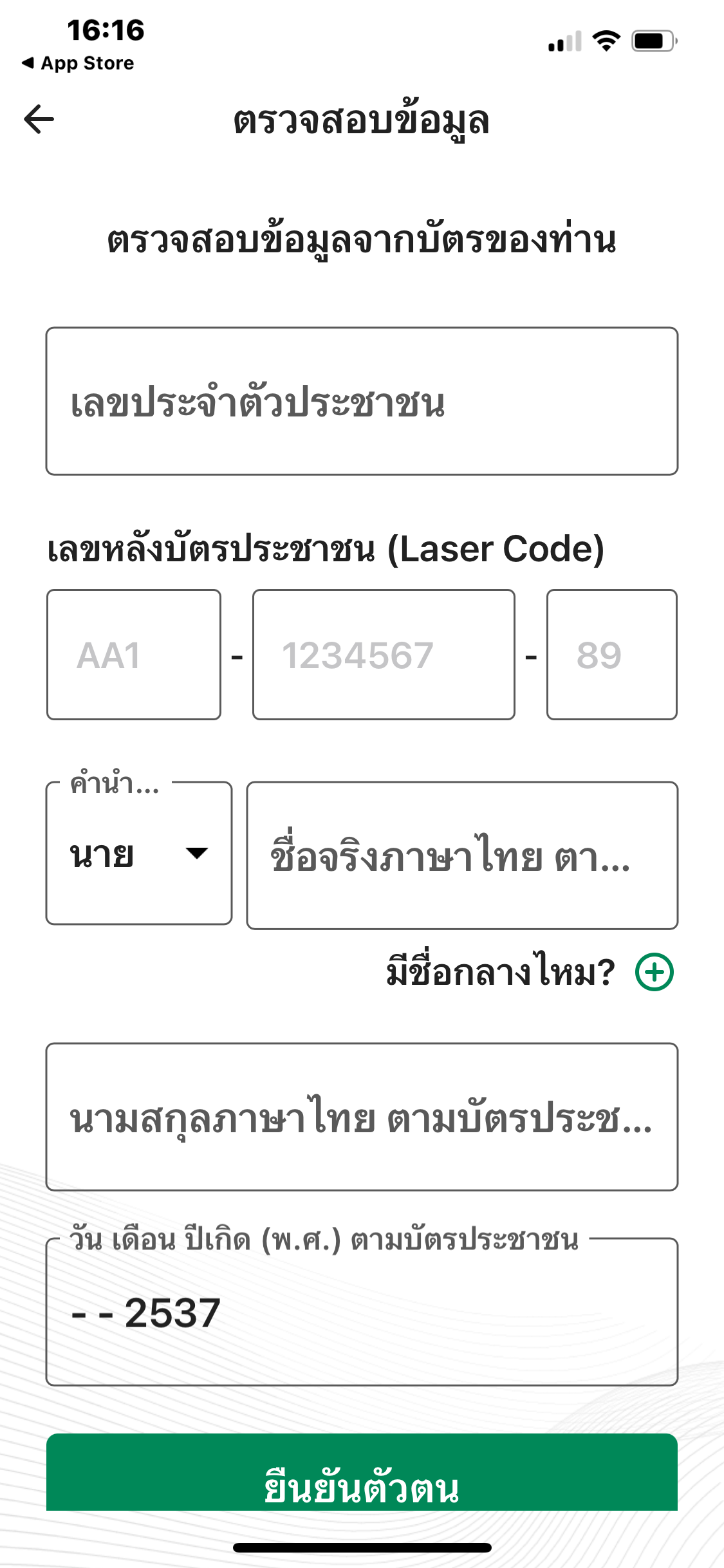Tap the เลขประจำตัวประชาชน ID number field

362,402
